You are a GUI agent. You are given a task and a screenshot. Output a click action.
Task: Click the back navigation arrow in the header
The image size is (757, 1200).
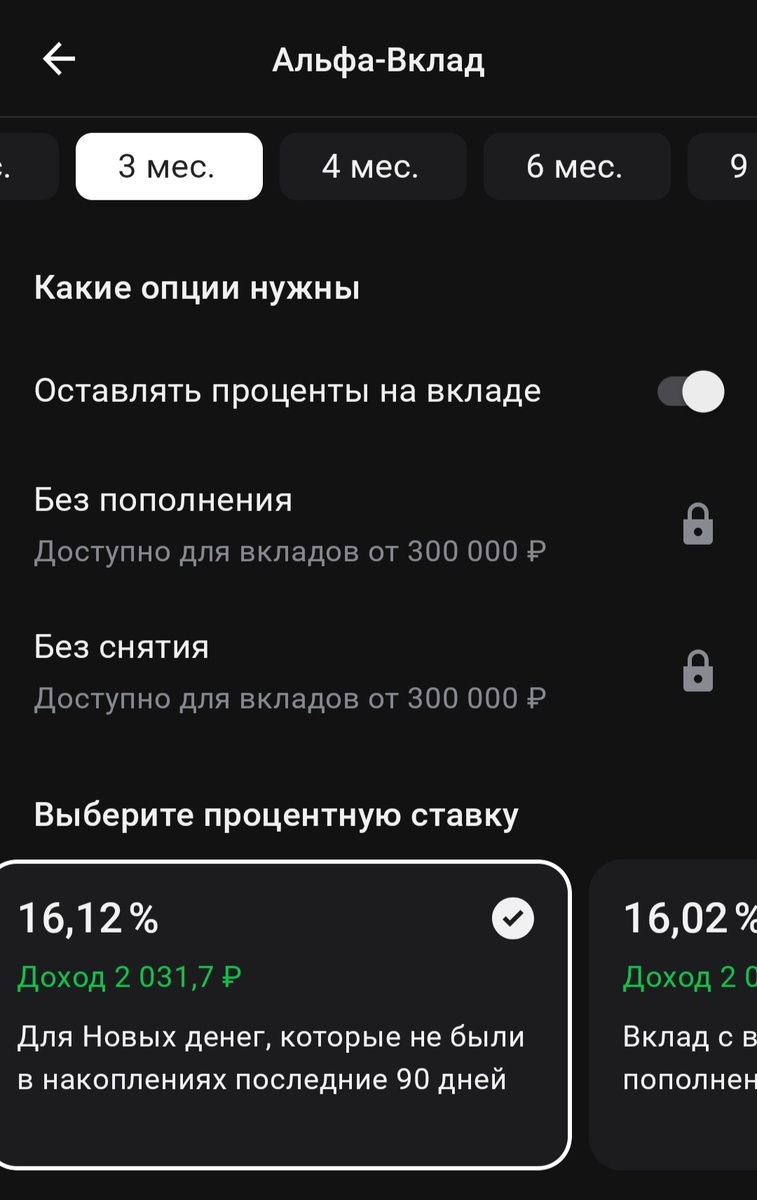click(x=57, y=58)
